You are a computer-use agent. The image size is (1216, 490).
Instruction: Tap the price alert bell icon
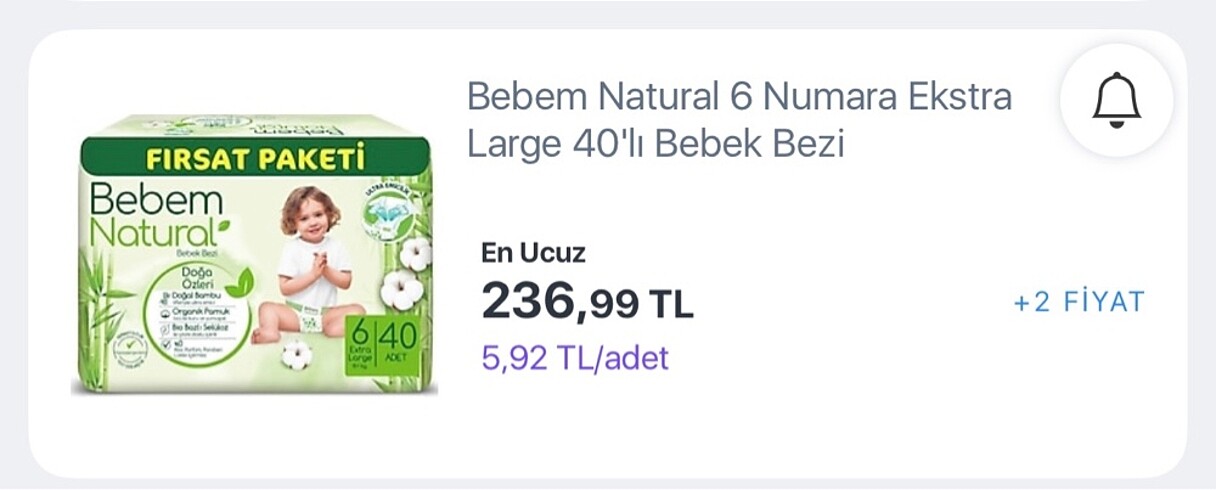click(x=1116, y=100)
